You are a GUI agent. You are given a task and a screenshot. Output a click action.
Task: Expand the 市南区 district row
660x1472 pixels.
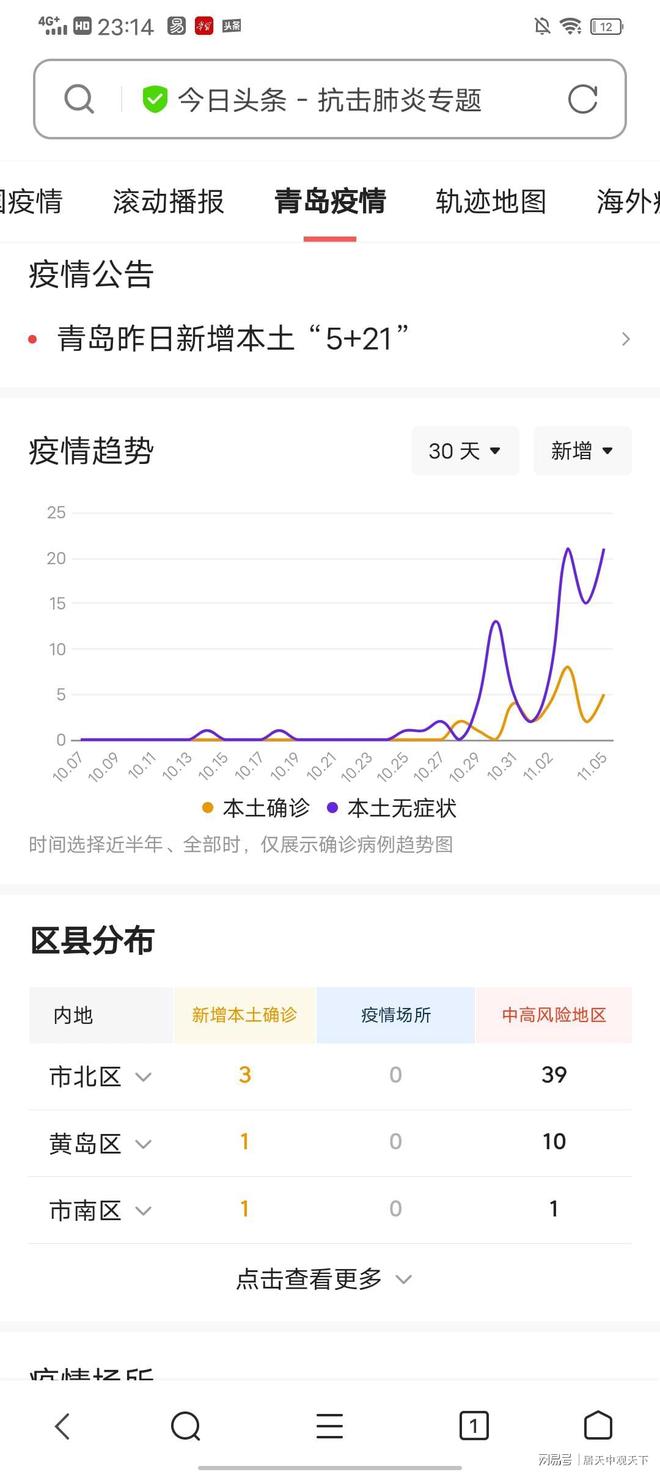pos(100,1210)
